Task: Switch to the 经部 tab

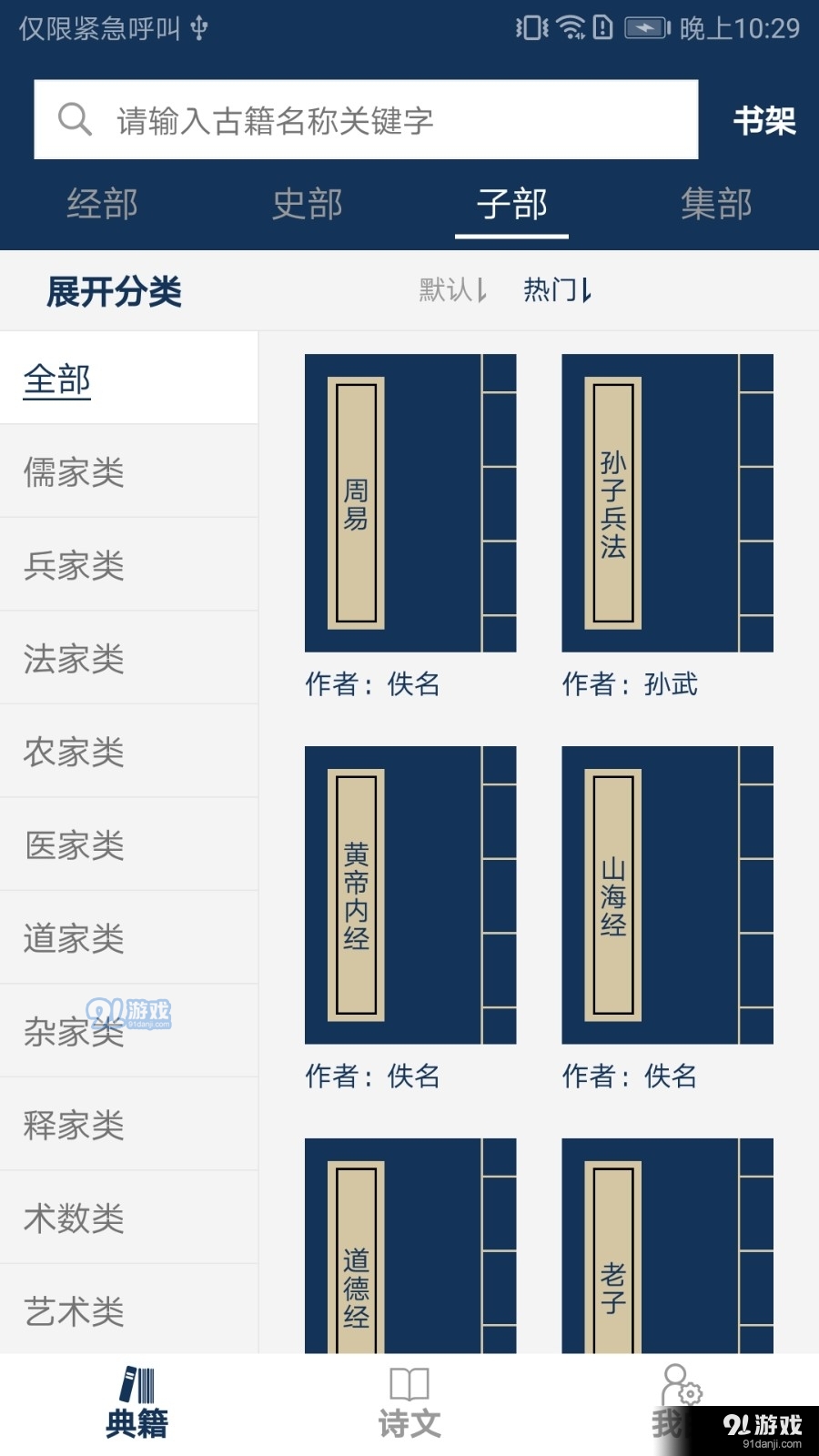Action: (x=102, y=206)
